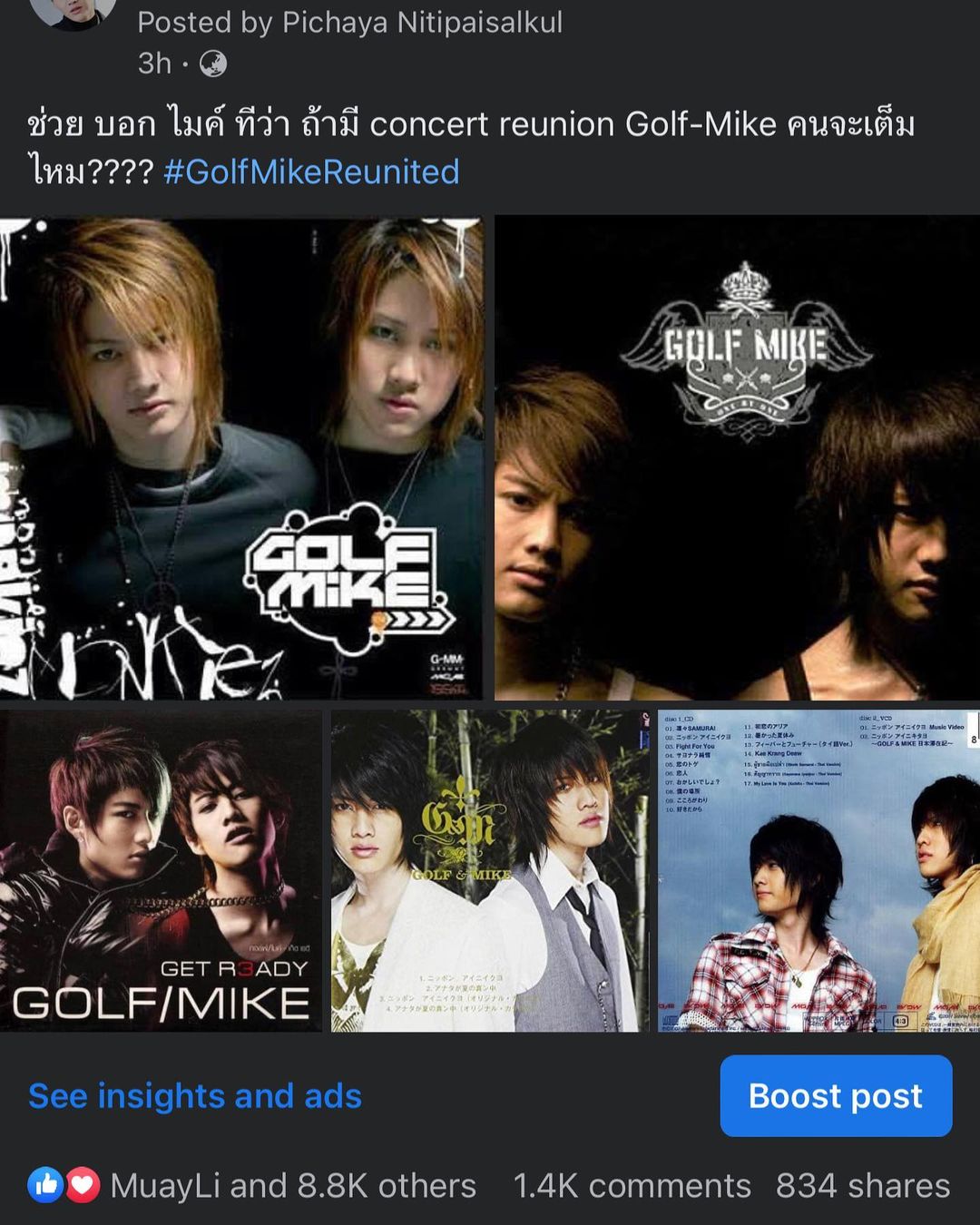Image resolution: width=980 pixels, height=1225 pixels.
Task: View the 834 shares
Action: click(862, 1186)
